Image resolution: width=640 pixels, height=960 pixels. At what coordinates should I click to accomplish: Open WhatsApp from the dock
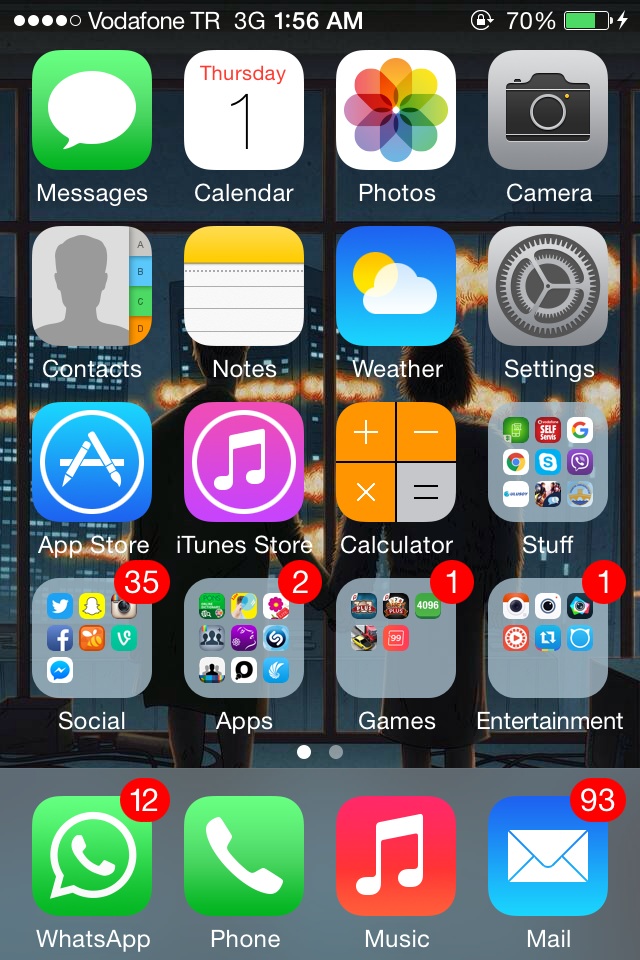click(92, 856)
